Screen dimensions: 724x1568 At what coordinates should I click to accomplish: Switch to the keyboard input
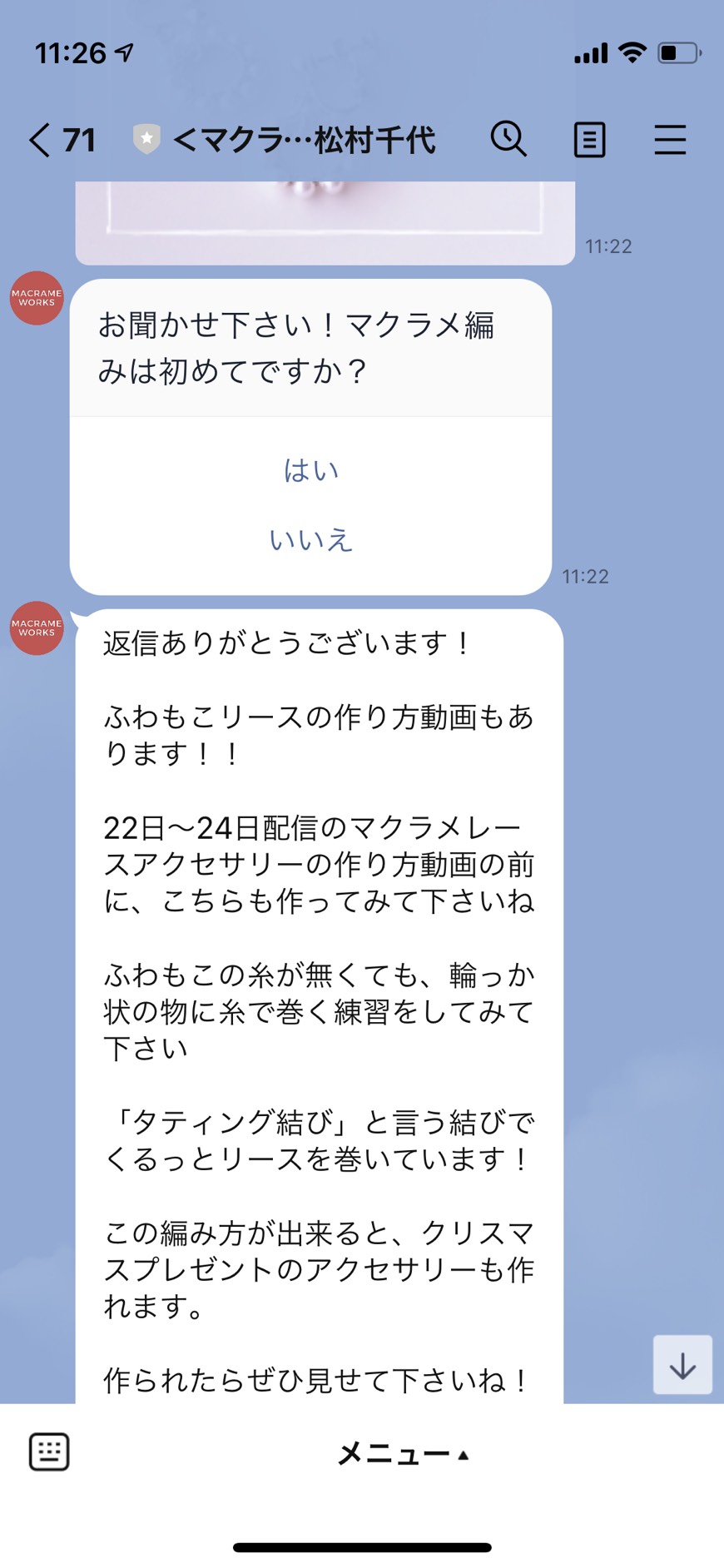coord(49,1452)
